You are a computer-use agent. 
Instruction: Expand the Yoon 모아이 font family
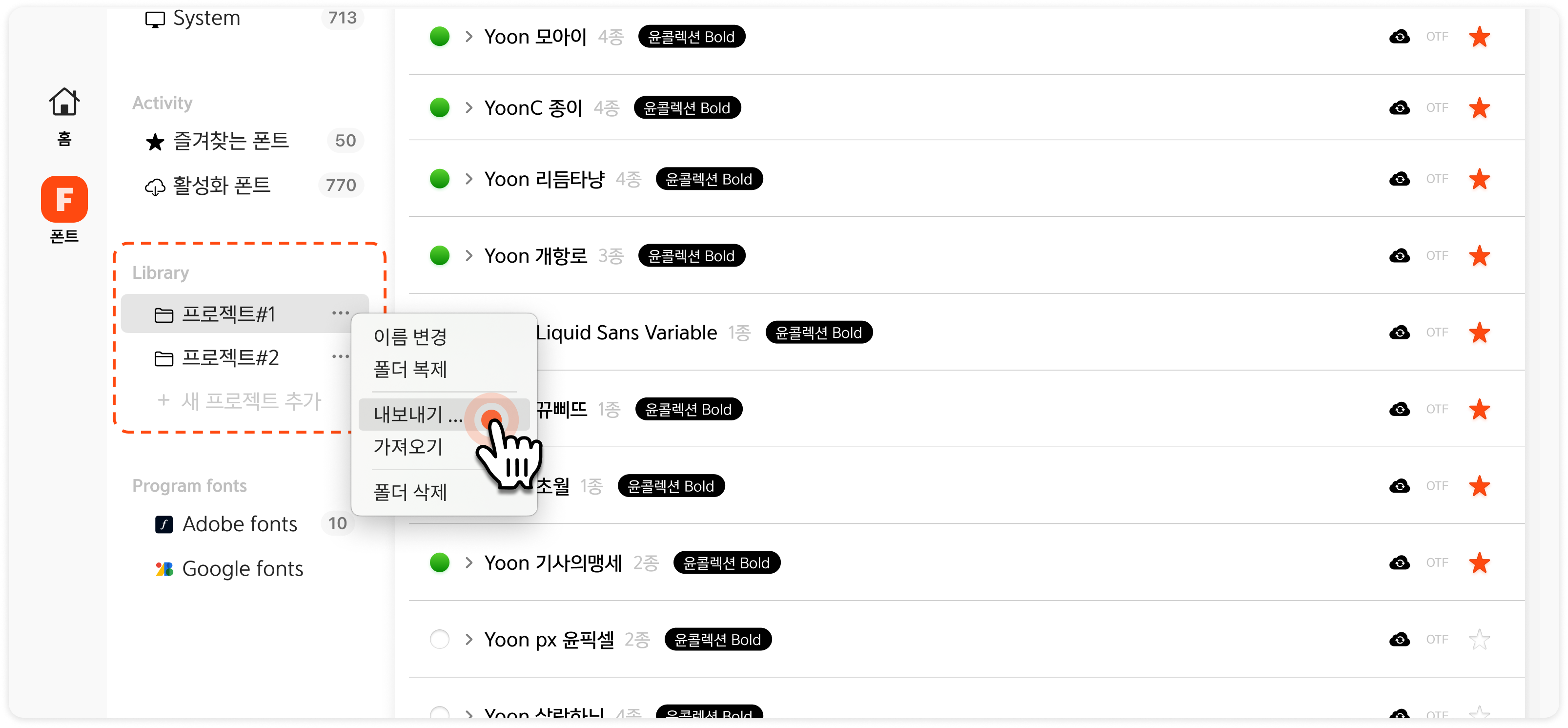468,37
